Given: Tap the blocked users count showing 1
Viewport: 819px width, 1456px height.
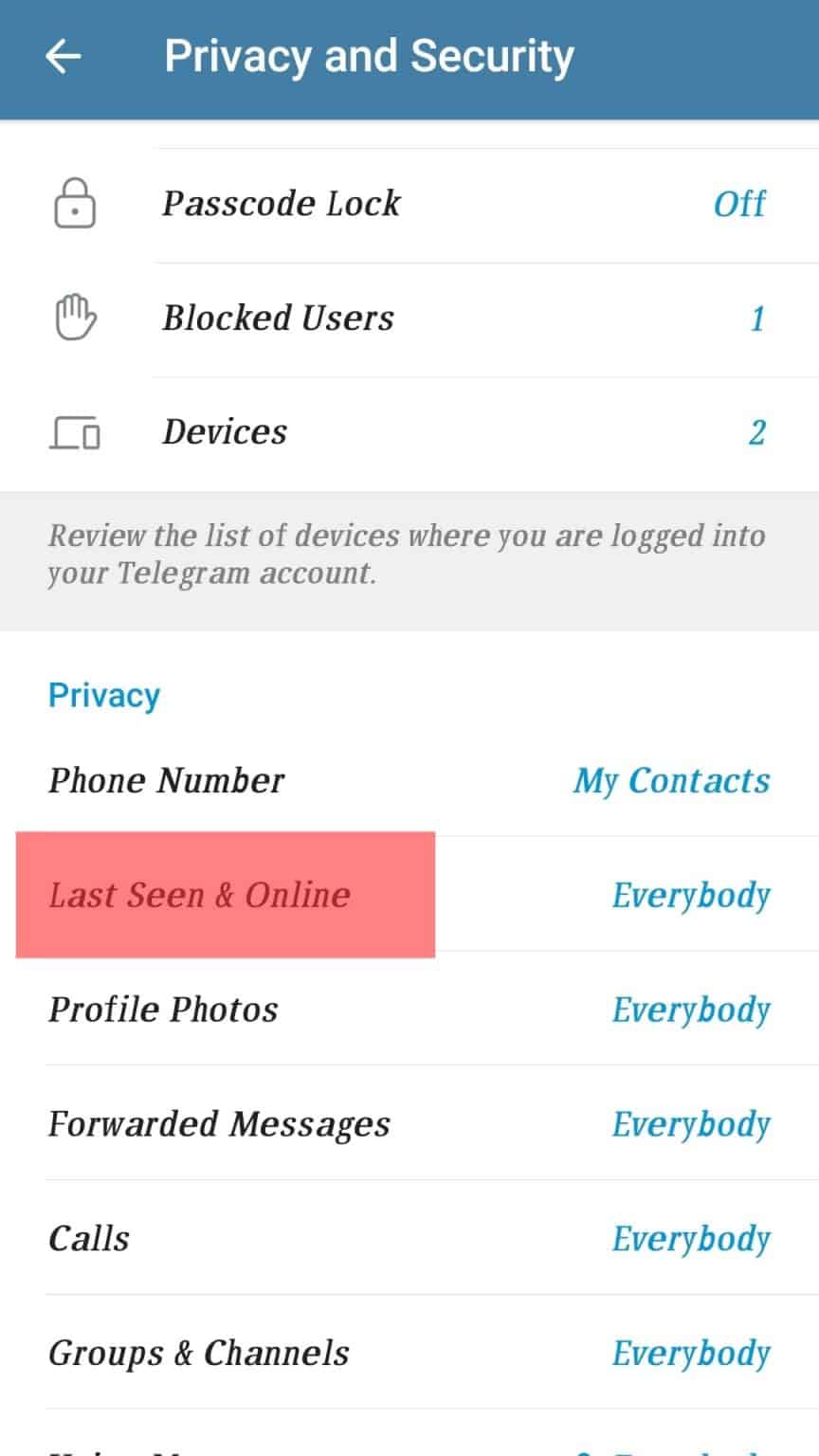Looking at the screenshot, I should tap(758, 318).
